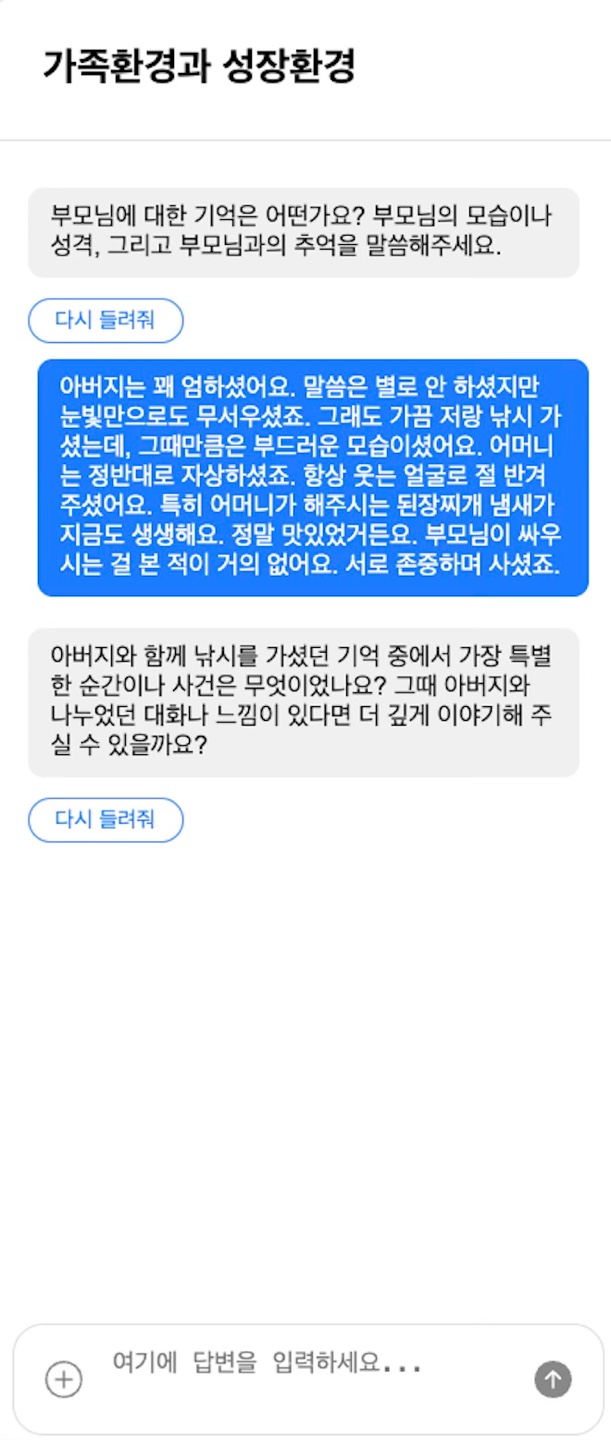Open the plus attachment icon
Image resolution: width=611 pixels, height=1440 pixels.
coord(64,1379)
